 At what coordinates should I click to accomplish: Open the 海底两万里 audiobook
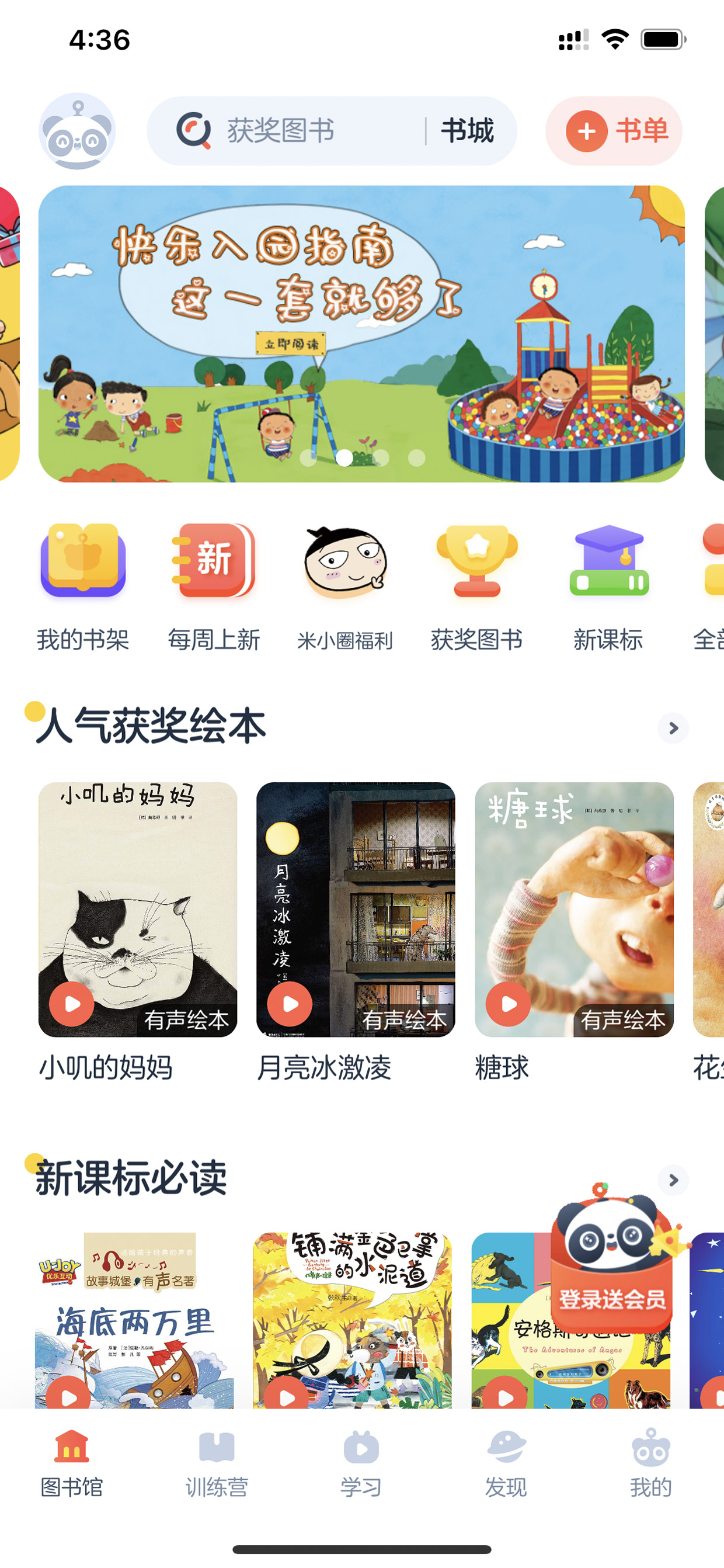134,1320
